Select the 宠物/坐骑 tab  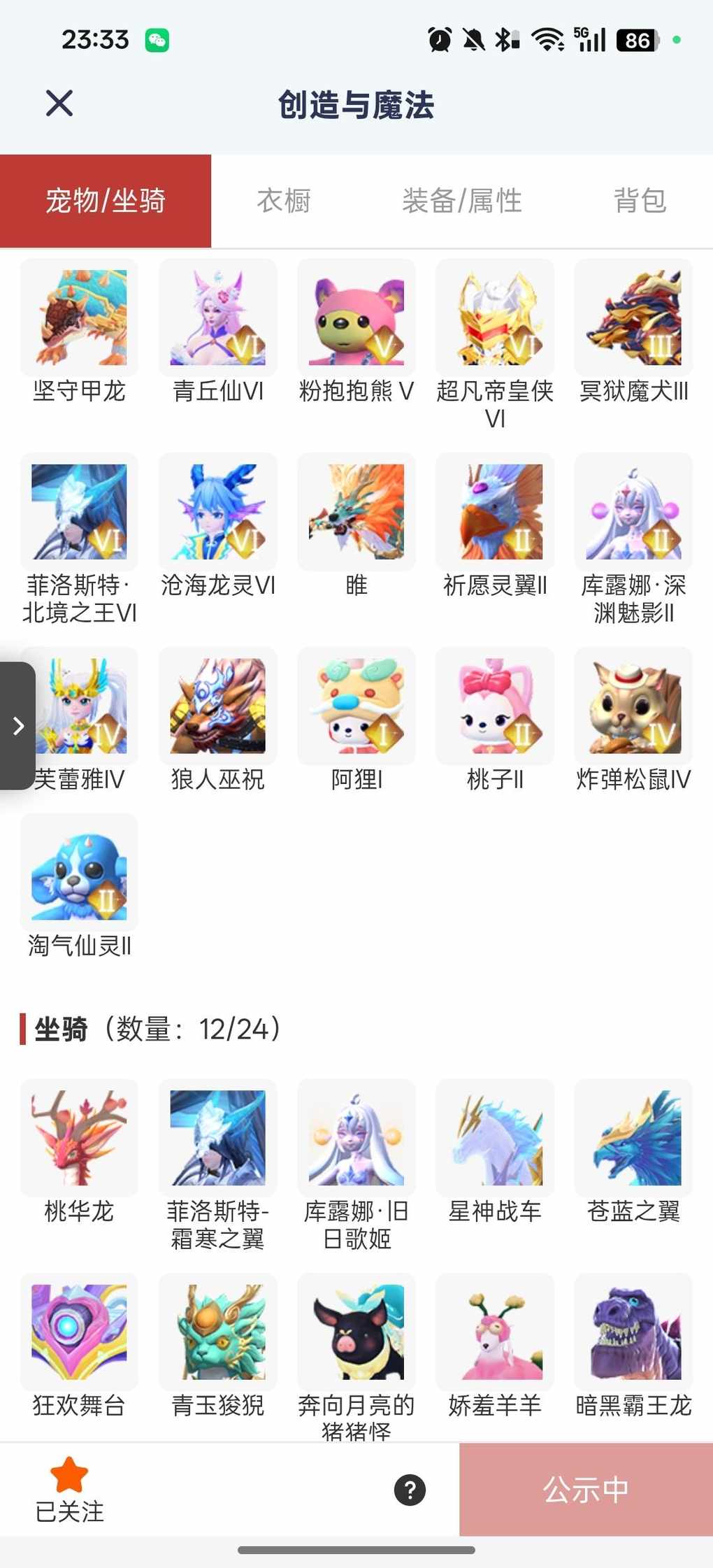pyautogui.click(x=106, y=201)
